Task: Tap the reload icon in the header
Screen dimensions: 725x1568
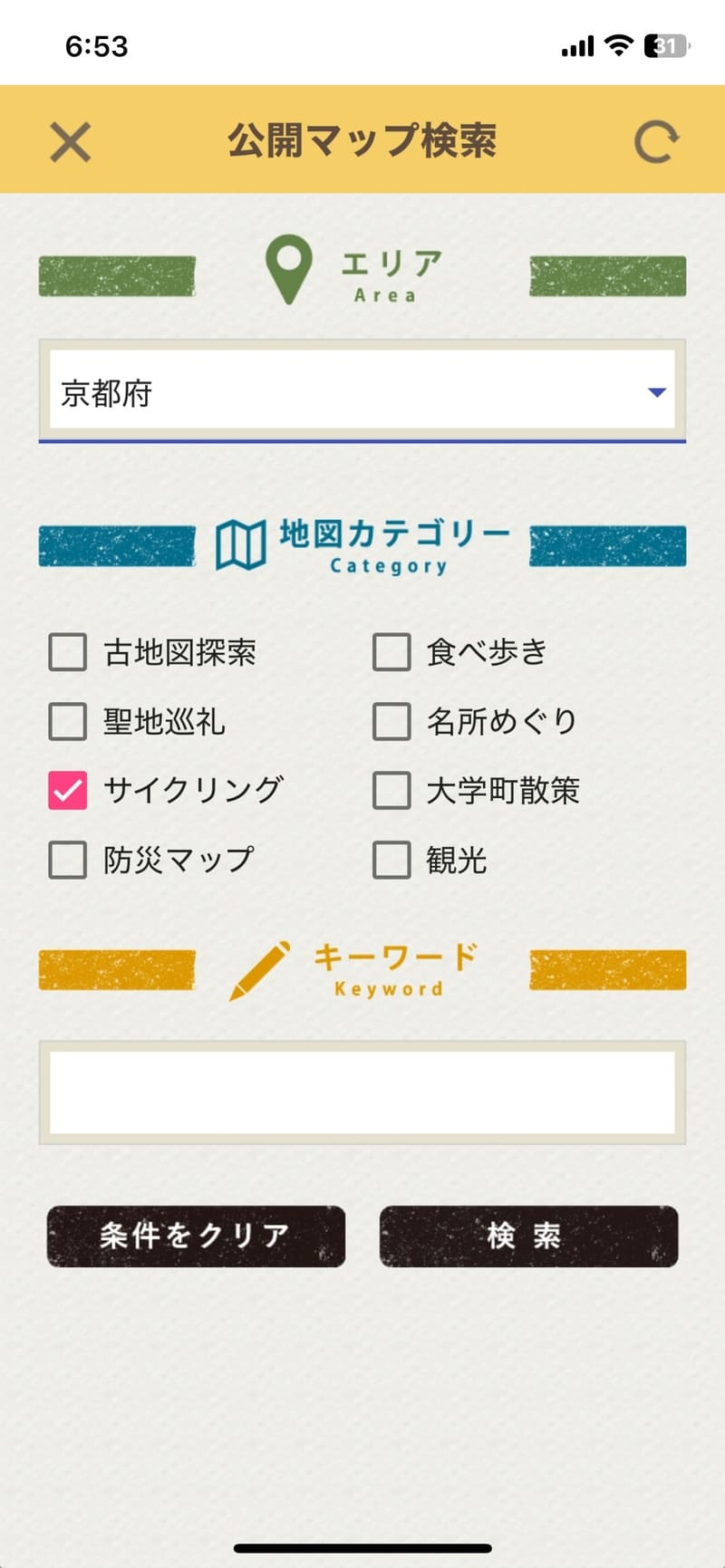Action: coord(655,142)
